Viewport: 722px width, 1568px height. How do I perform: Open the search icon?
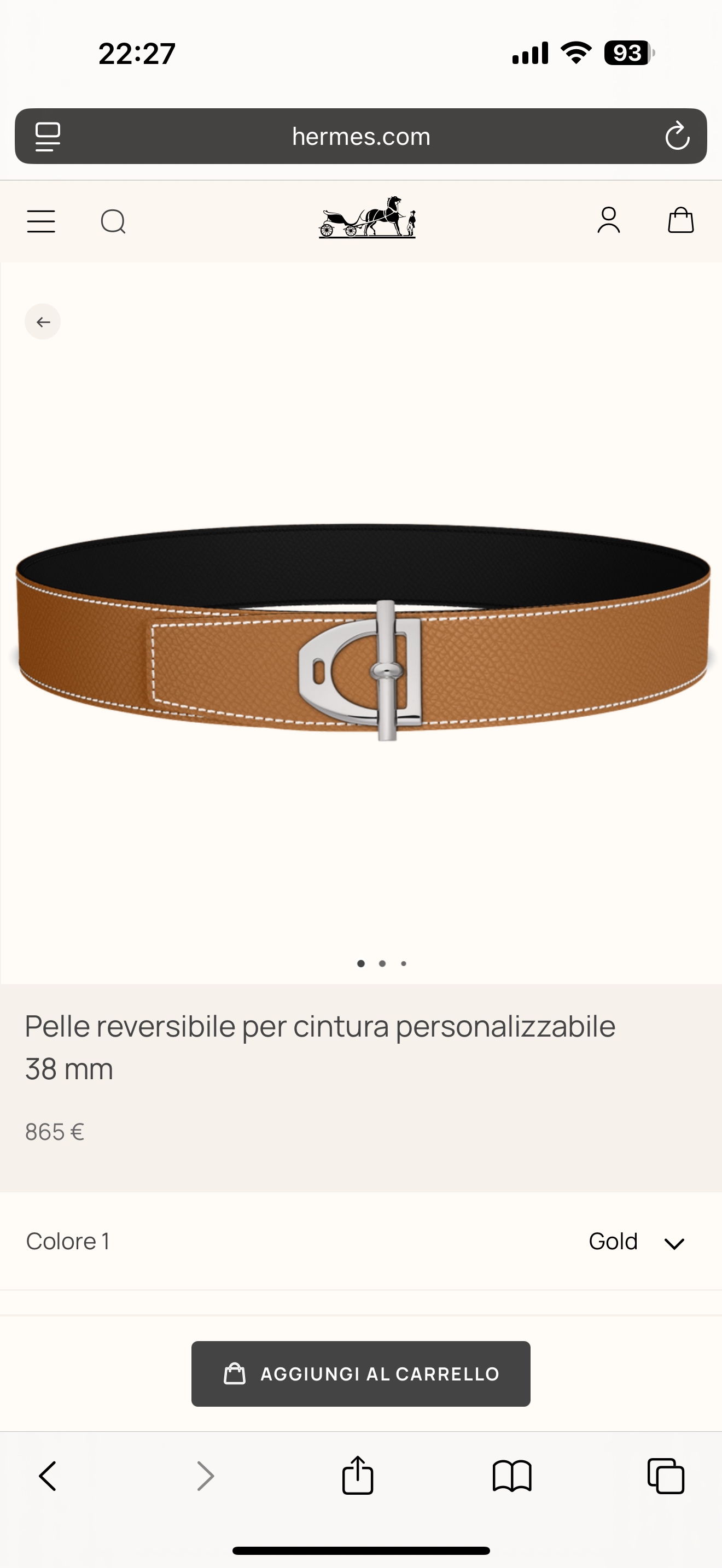click(x=113, y=221)
